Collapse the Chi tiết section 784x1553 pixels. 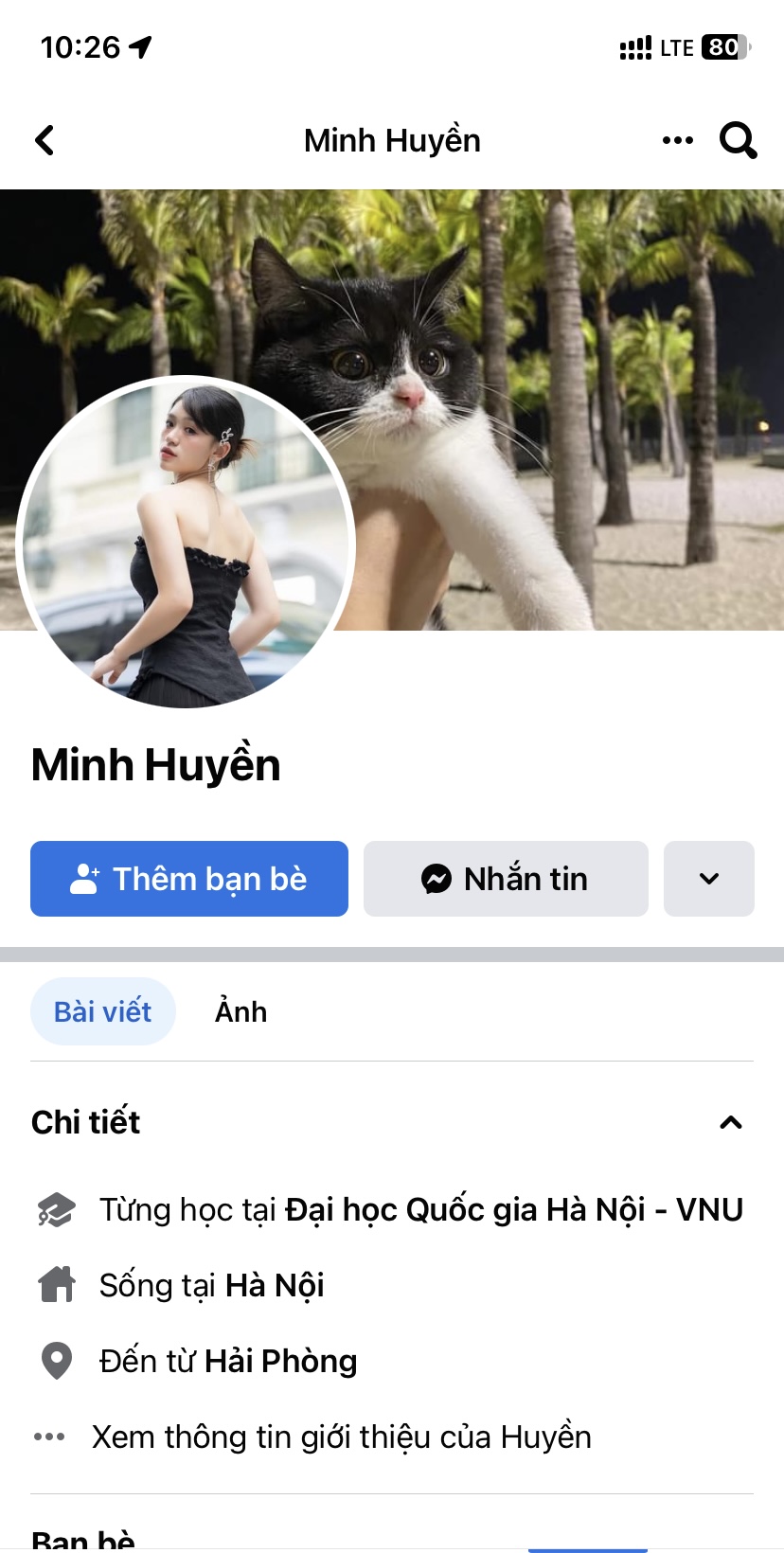tap(730, 1122)
